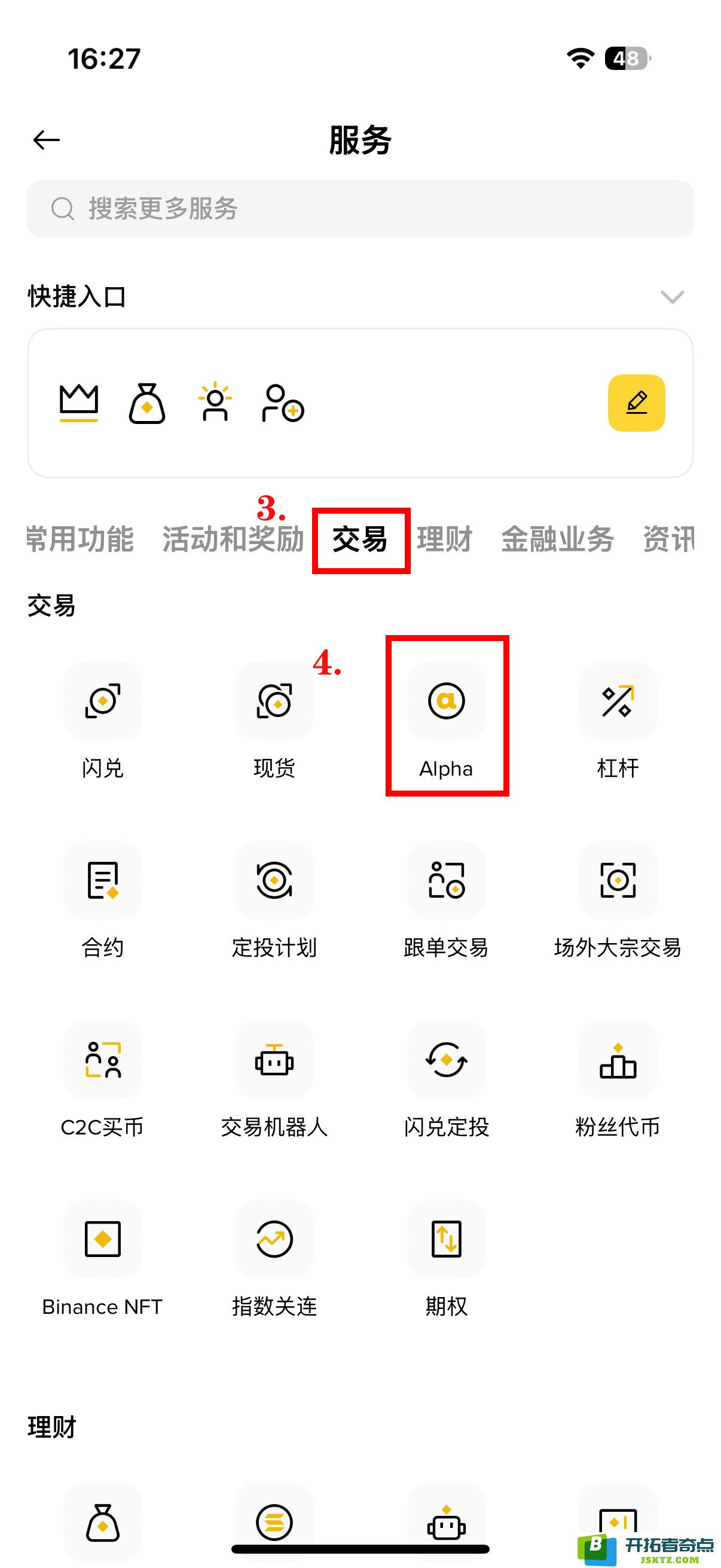Switch to the 活动和奖励 tab

(x=233, y=539)
